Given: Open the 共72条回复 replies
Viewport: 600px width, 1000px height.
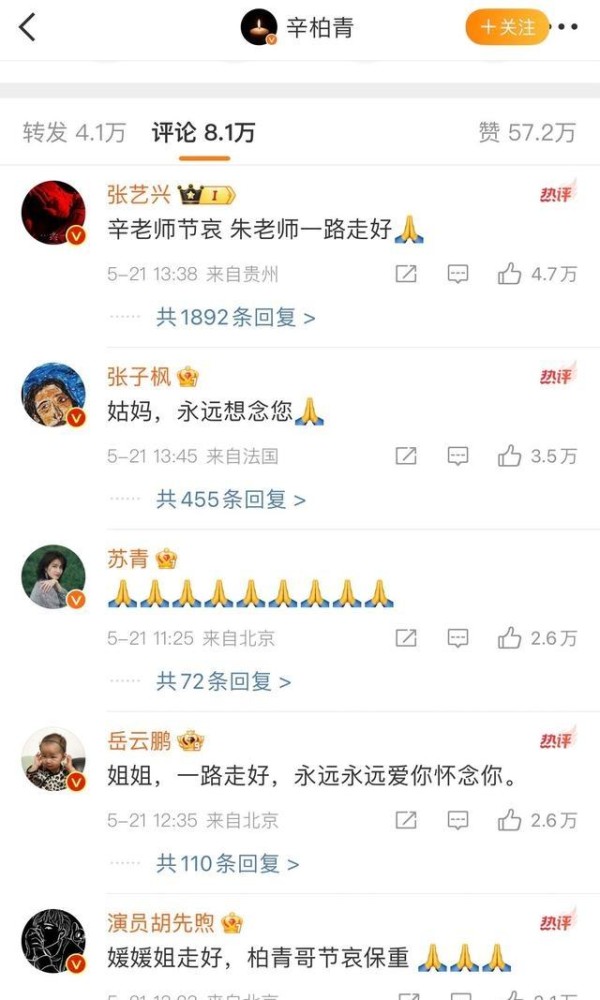Looking at the screenshot, I should tap(223, 681).
